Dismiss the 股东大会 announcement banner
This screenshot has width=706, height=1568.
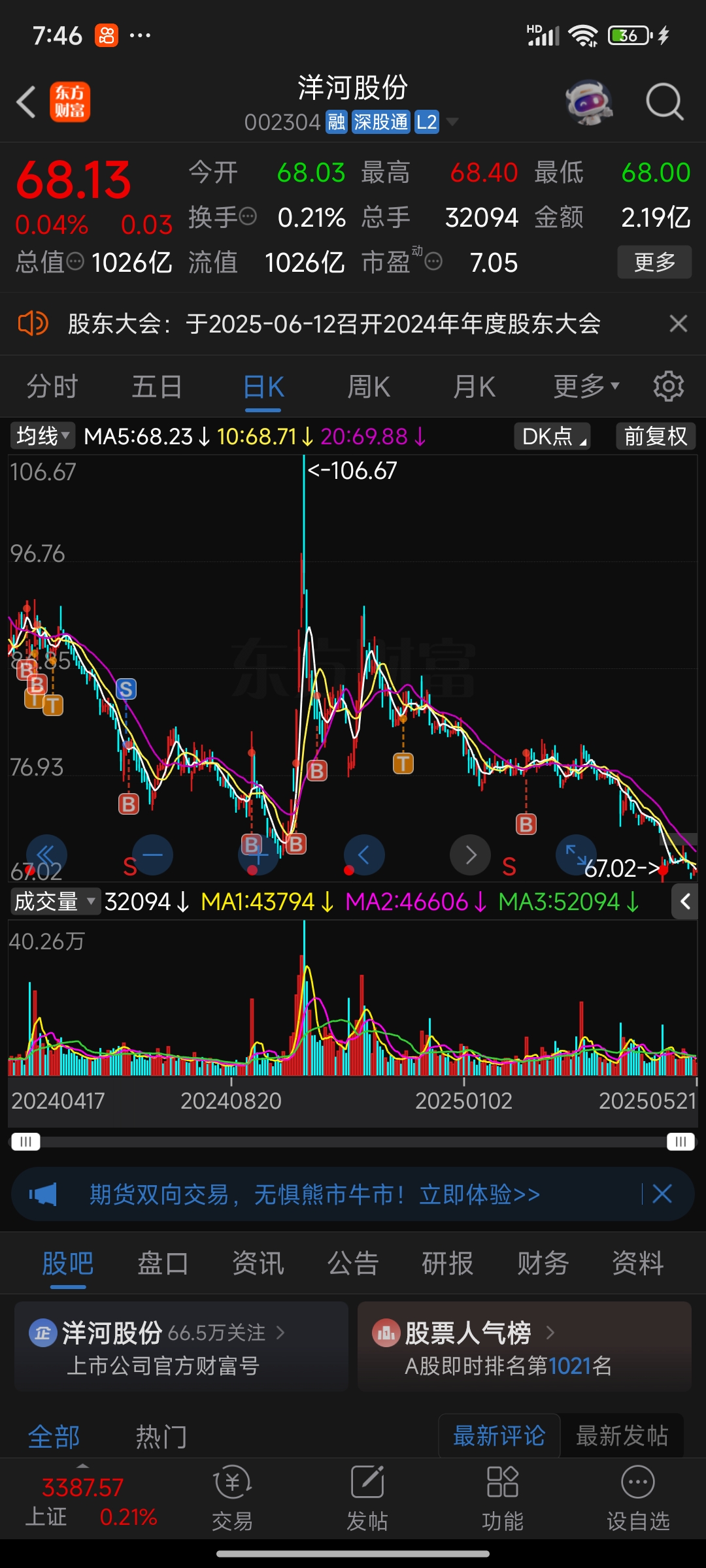[x=679, y=323]
